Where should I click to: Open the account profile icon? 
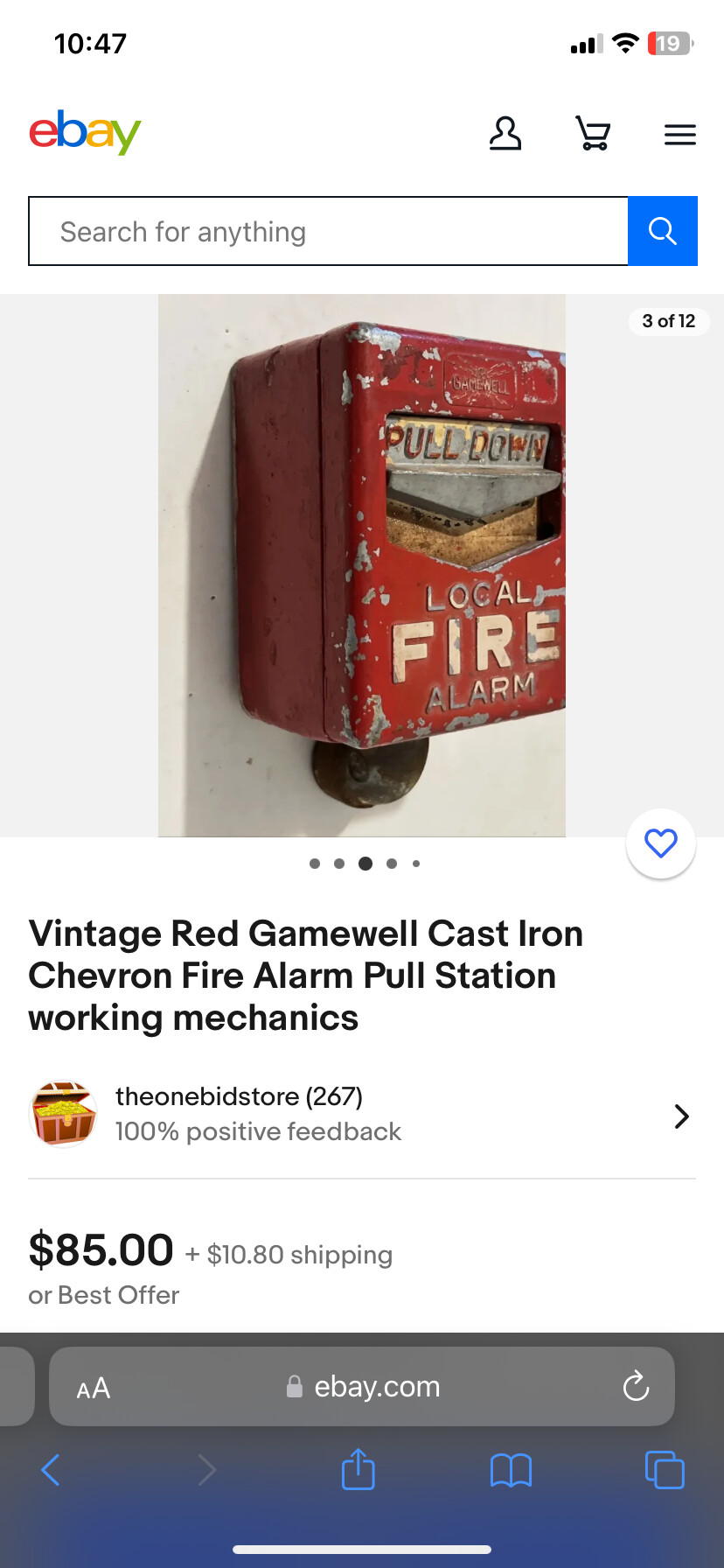point(505,135)
